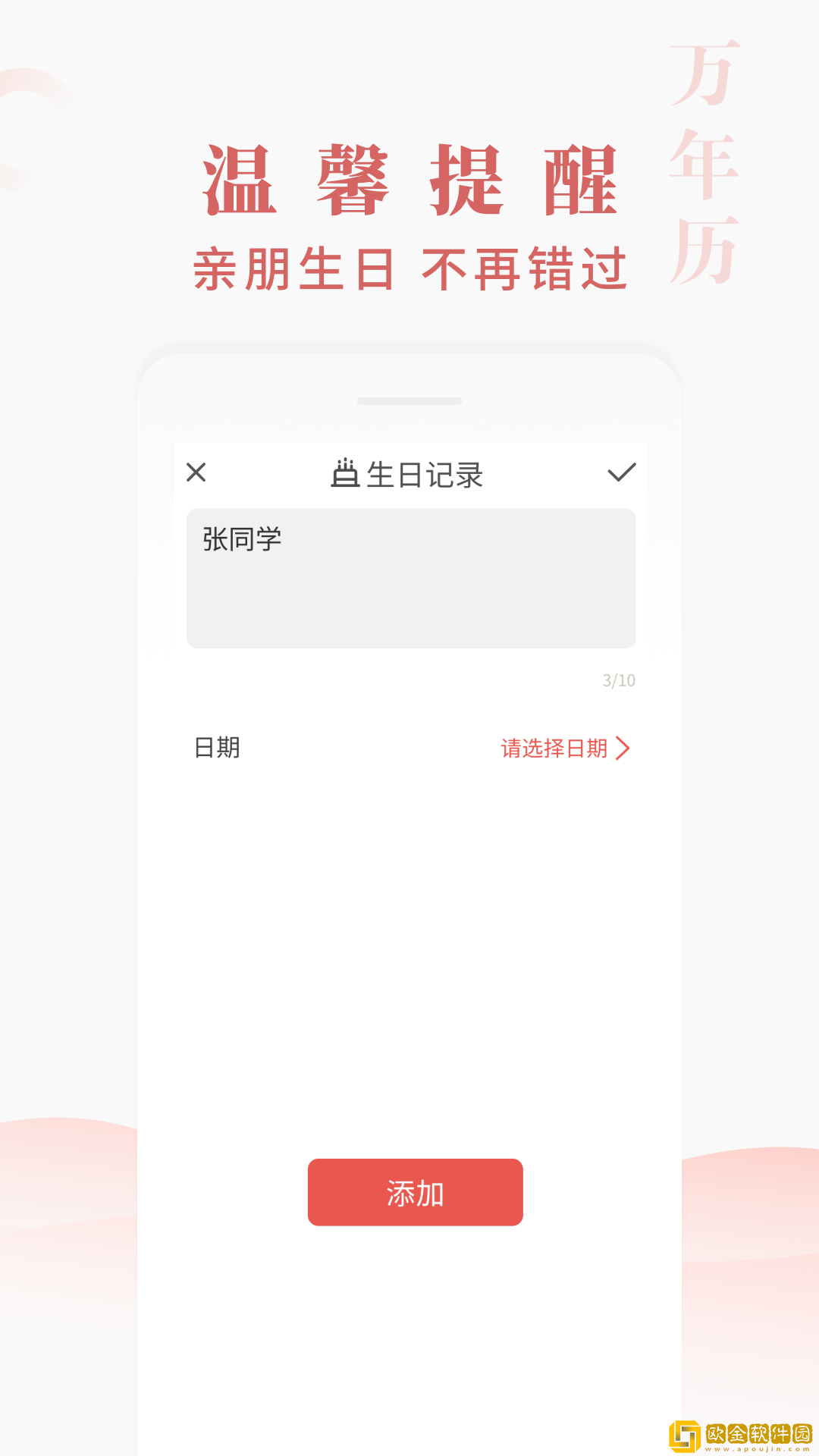Open the date picker via 请选择日期
Screen dimensions: 819x1456
[554, 748]
